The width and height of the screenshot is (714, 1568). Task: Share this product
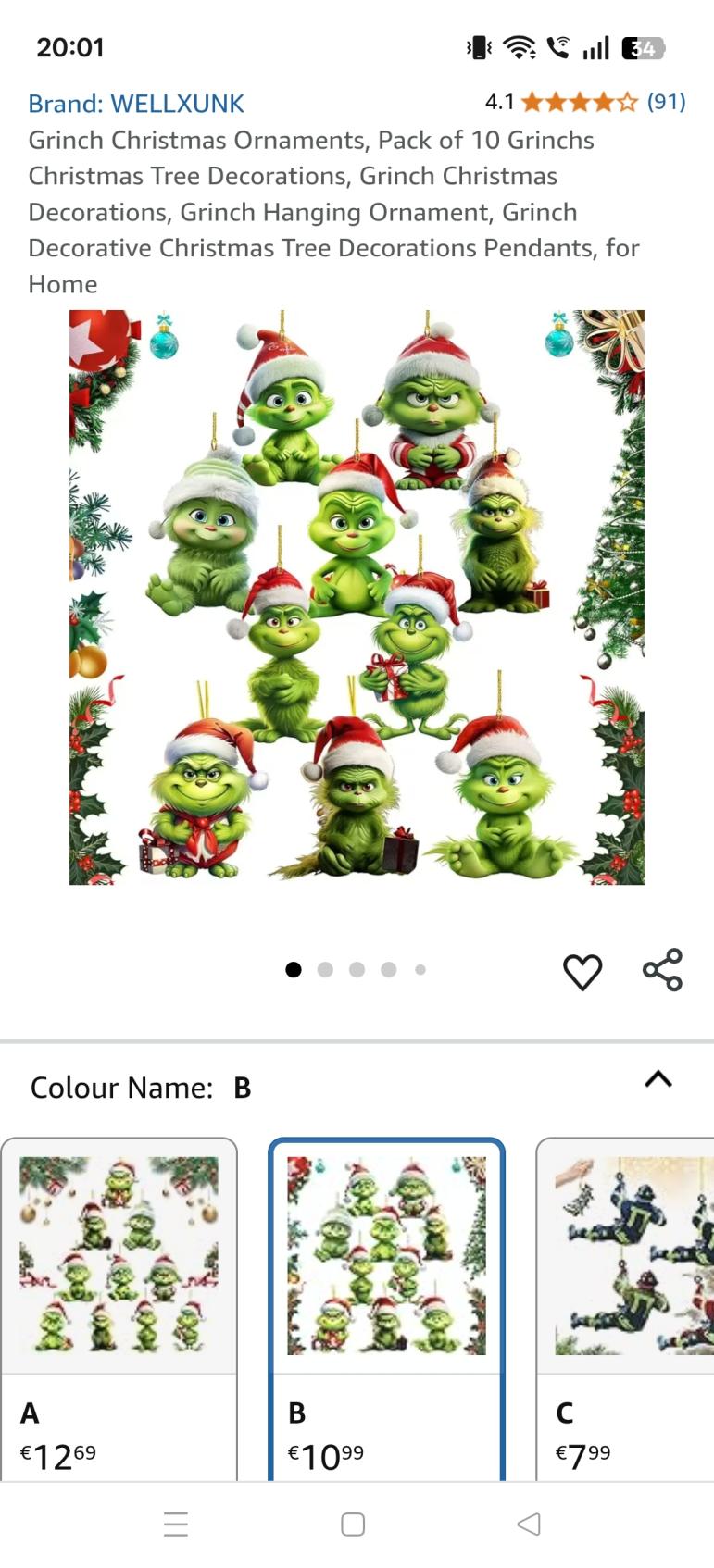[662, 970]
